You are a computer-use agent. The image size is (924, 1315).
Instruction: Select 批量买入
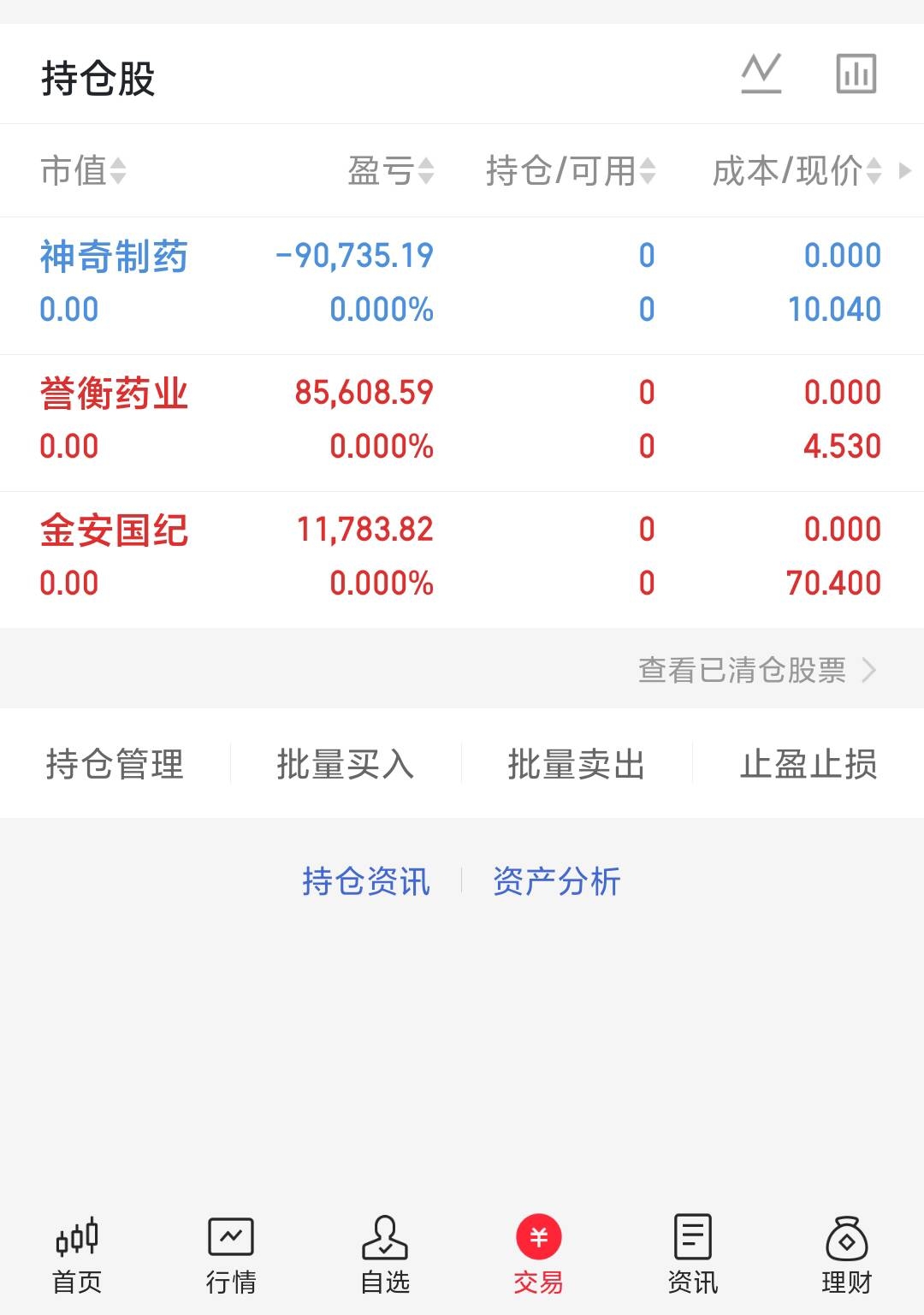tap(346, 764)
